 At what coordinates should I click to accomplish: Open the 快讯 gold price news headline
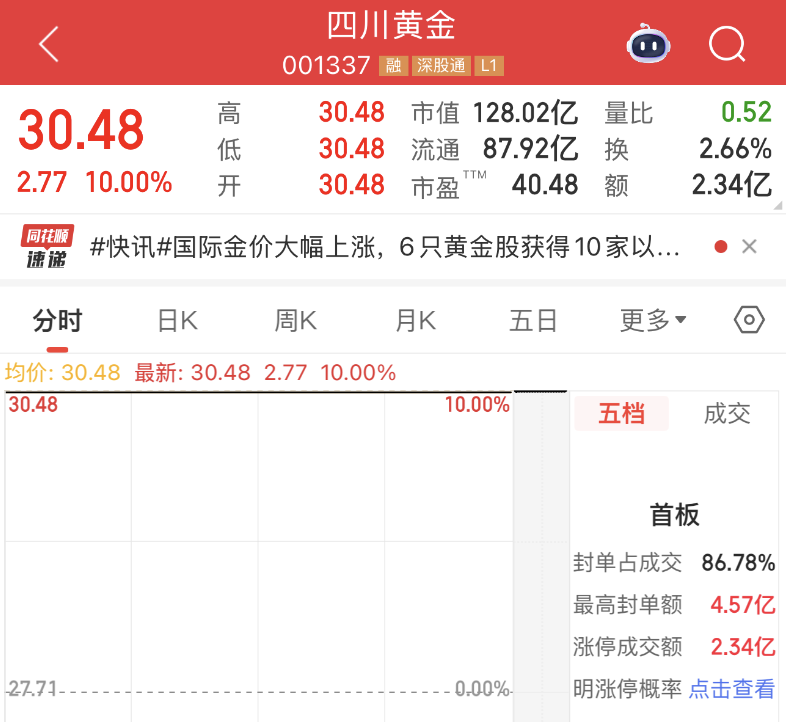[x=385, y=247]
